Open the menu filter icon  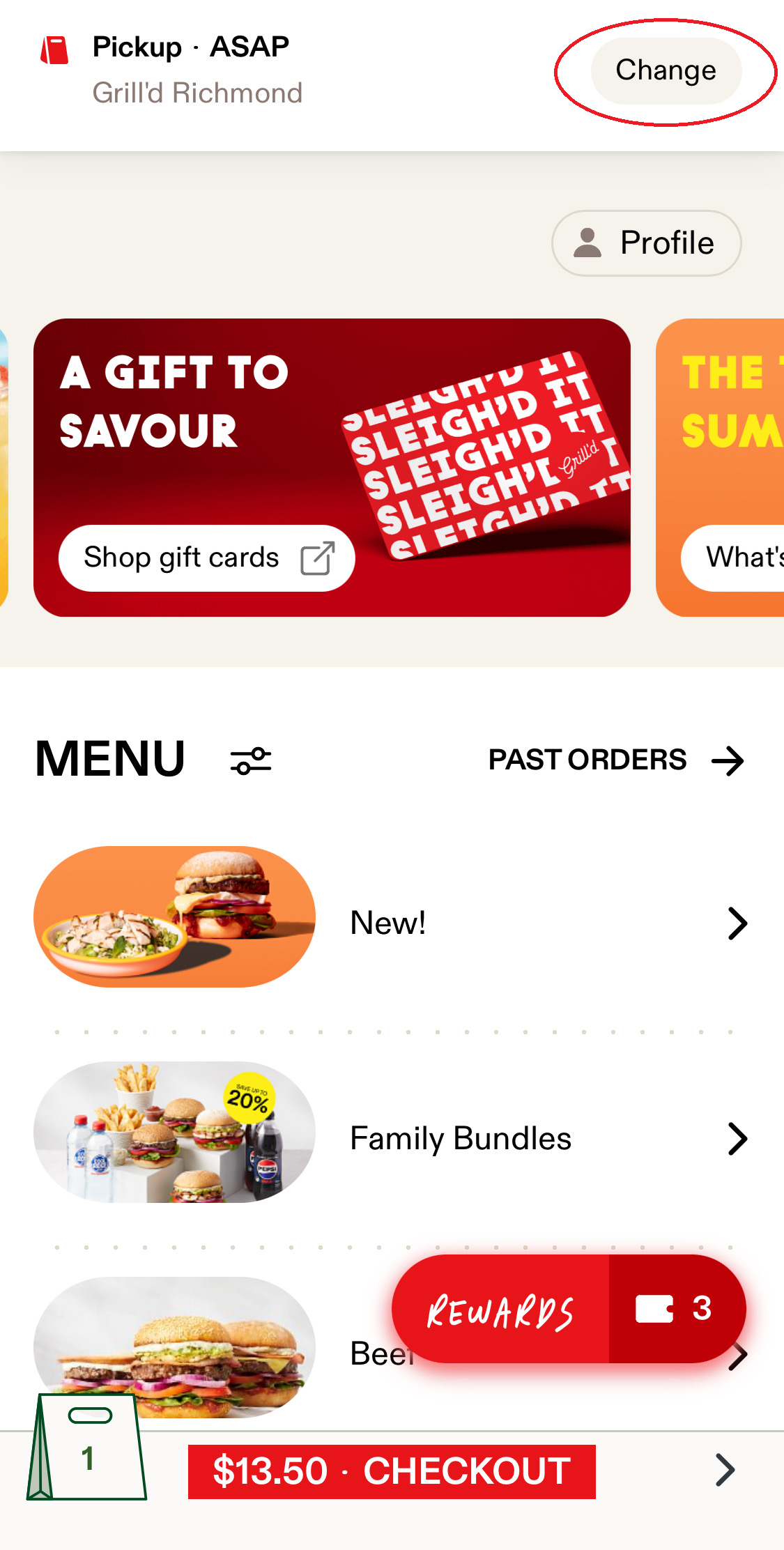(x=251, y=760)
